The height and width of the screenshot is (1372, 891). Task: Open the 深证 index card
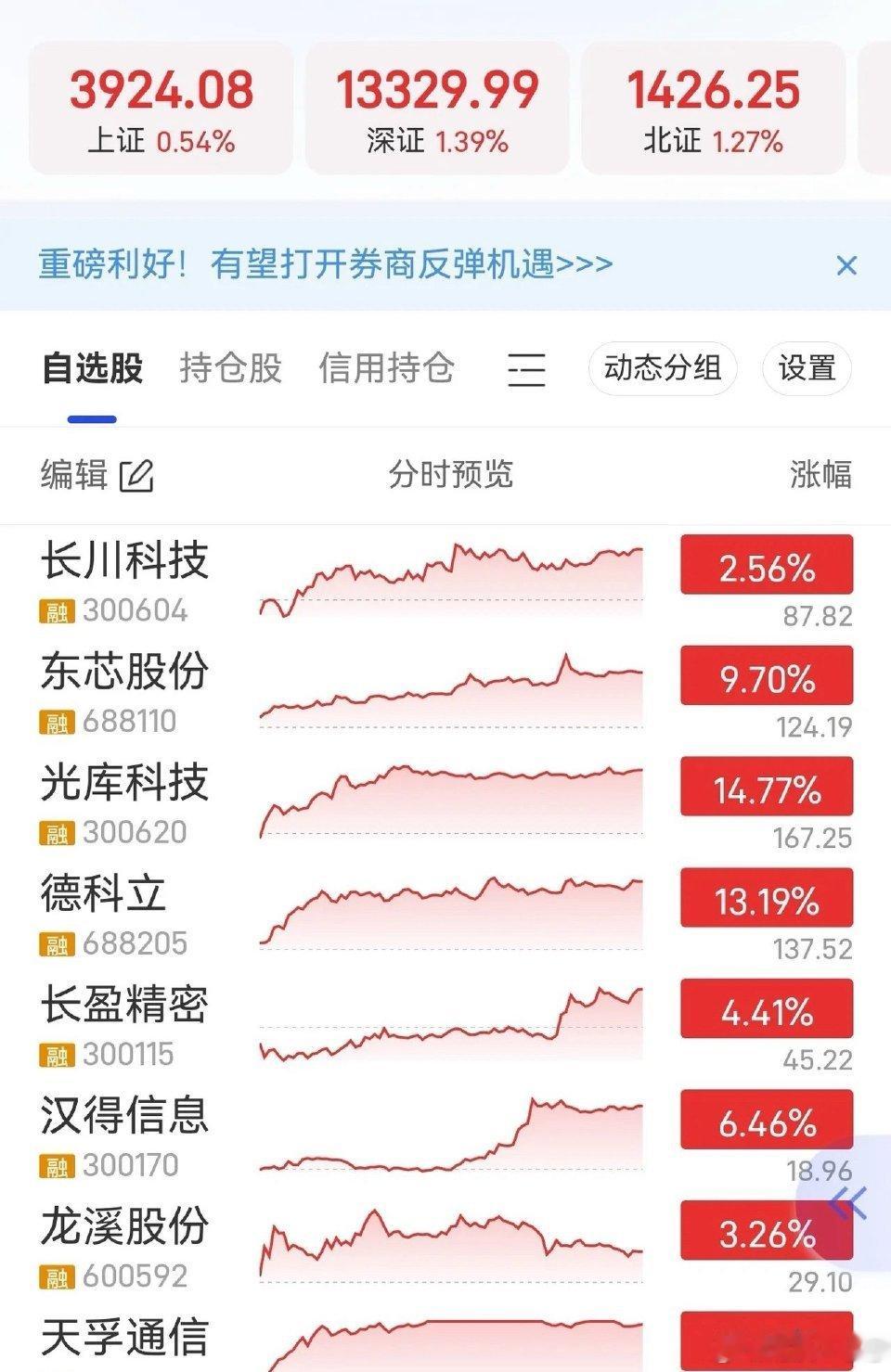(x=437, y=108)
